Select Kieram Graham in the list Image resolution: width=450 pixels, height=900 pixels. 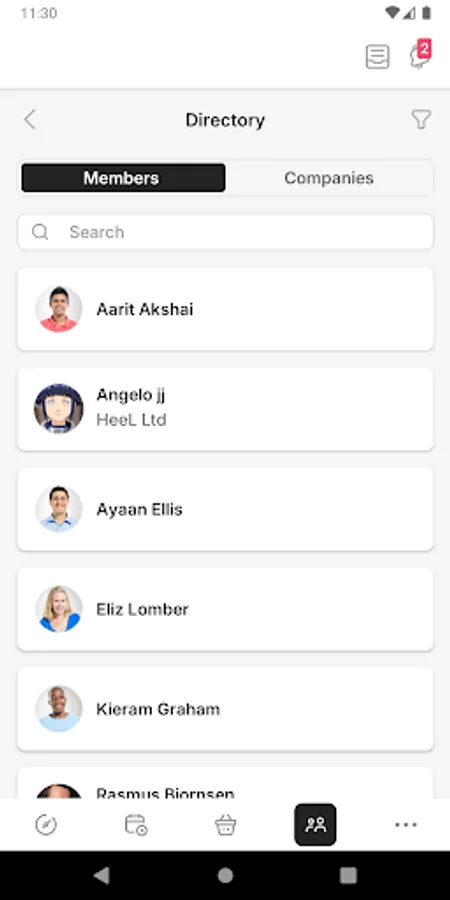point(225,709)
